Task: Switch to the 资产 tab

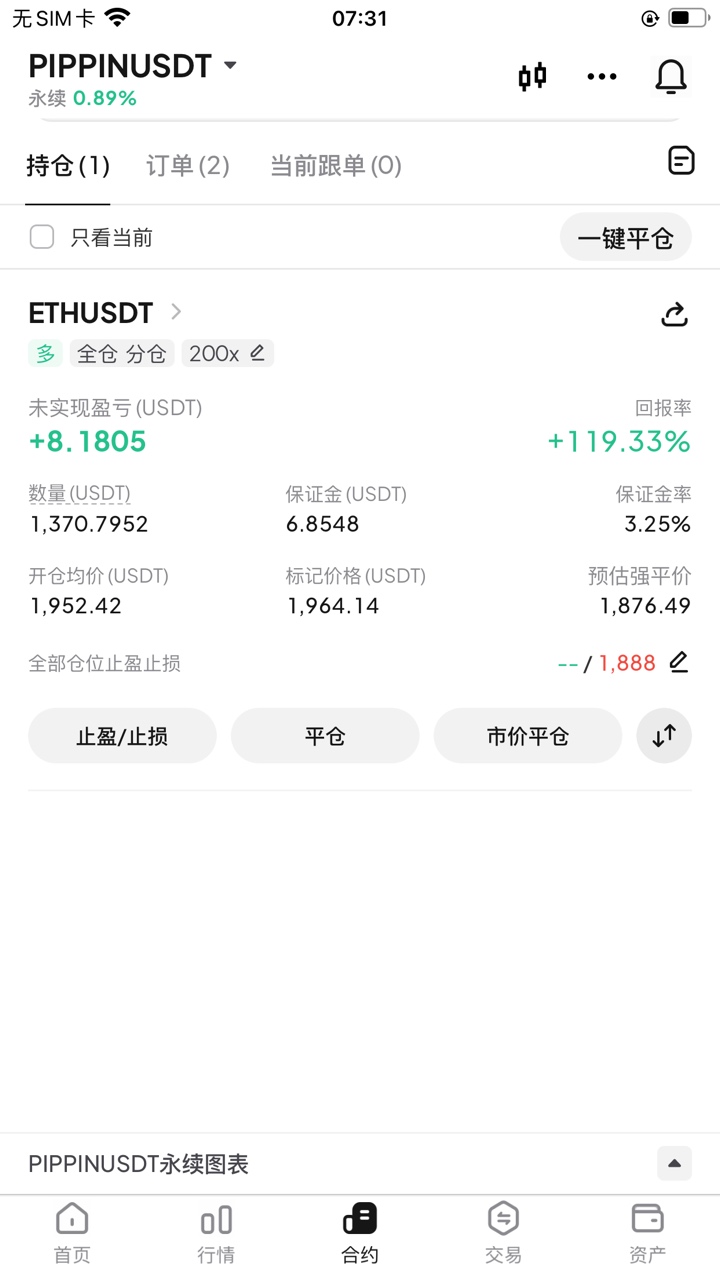Action: (647, 1234)
